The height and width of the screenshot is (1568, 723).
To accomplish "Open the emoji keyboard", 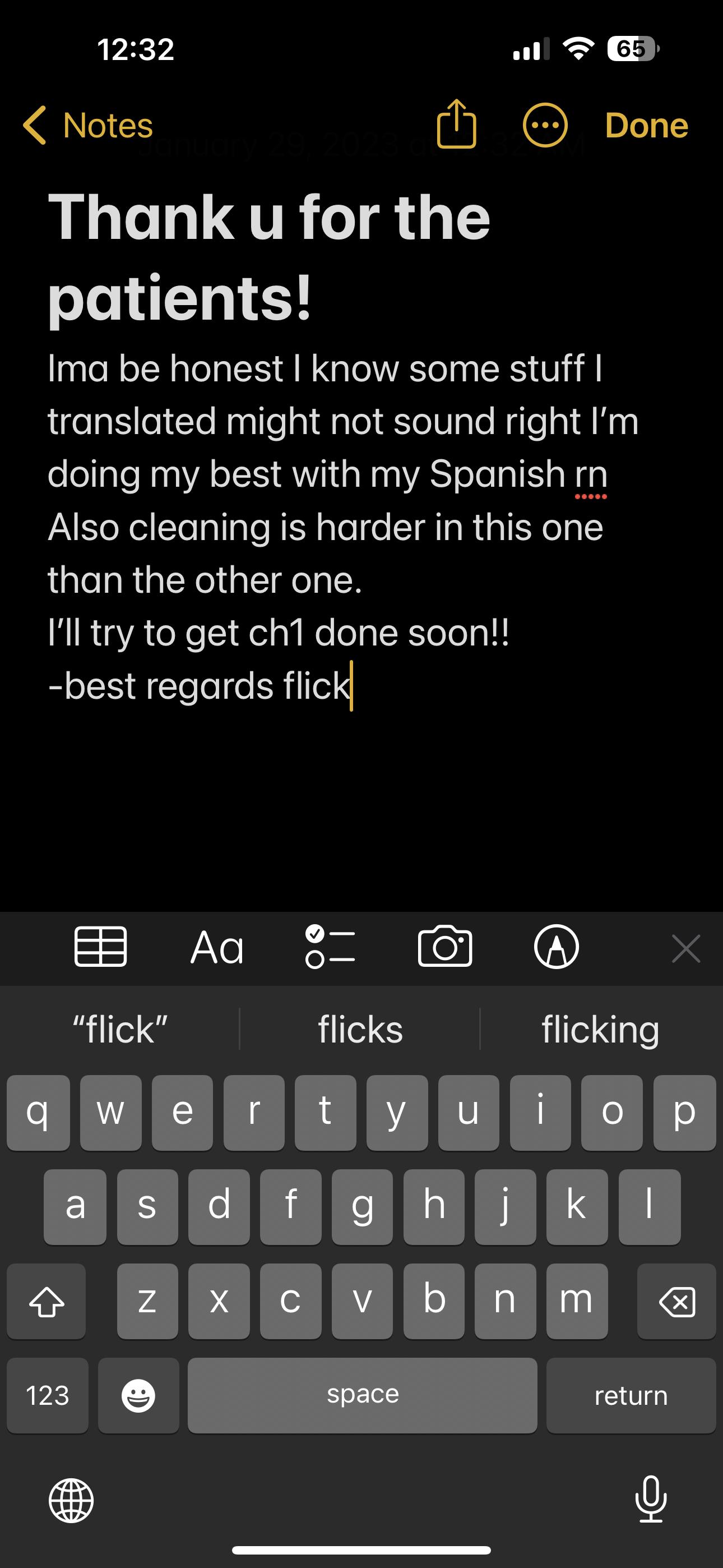I will (x=138, y=1395).
